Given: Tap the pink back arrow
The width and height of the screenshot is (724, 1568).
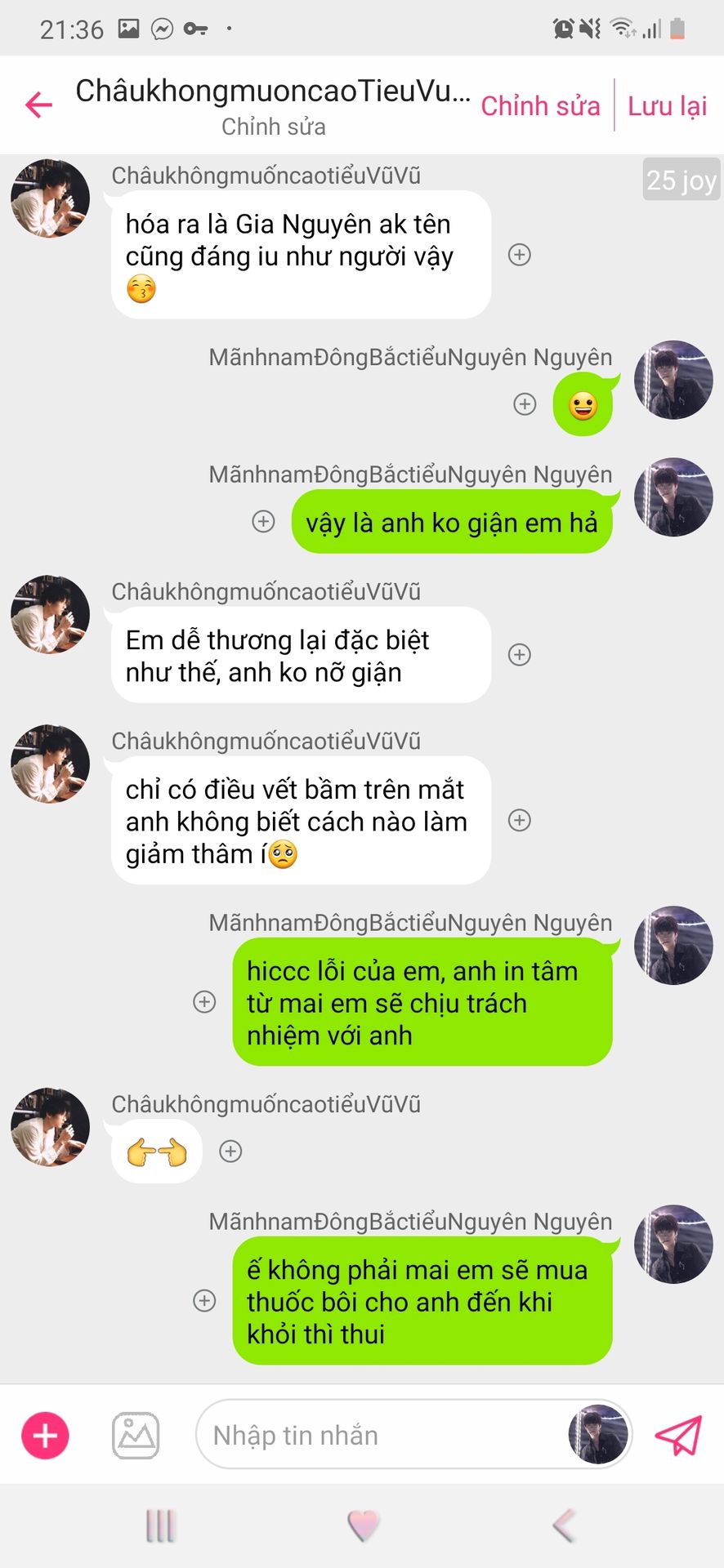Looking at the screenshot, I should pos(38,105).
